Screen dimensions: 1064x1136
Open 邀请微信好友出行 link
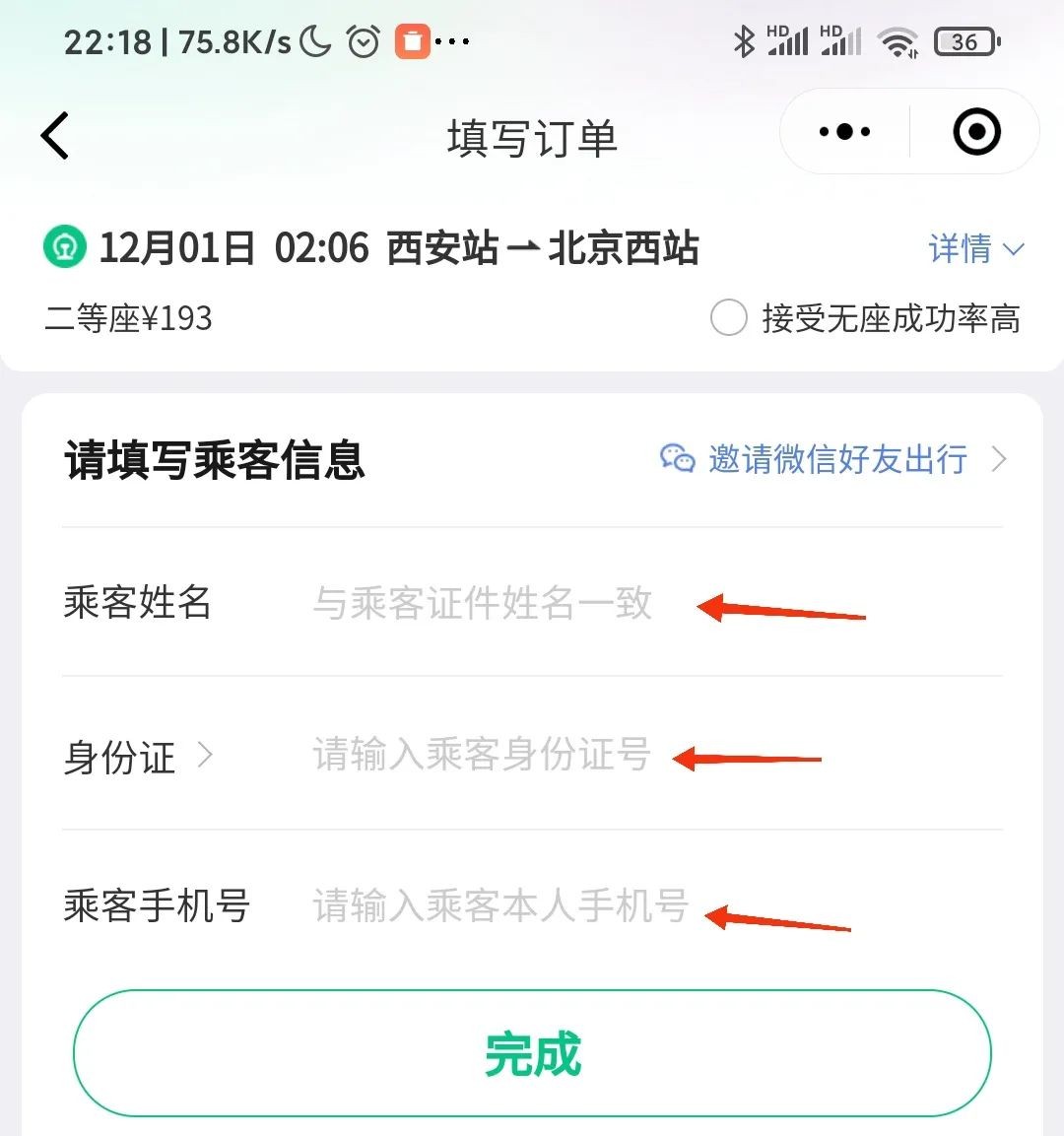pos(833,459)
